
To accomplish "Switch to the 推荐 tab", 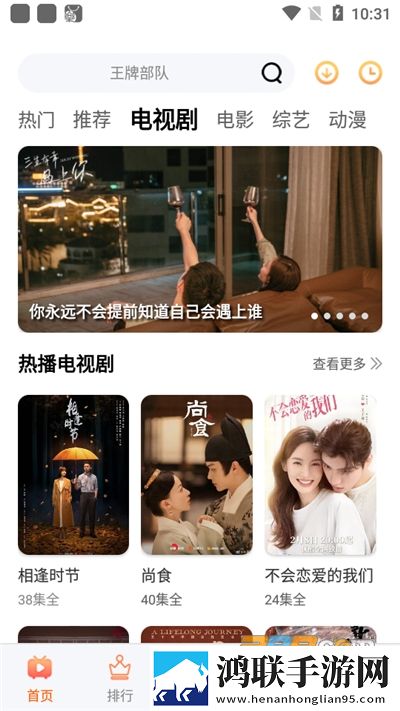I will point(92,120).
